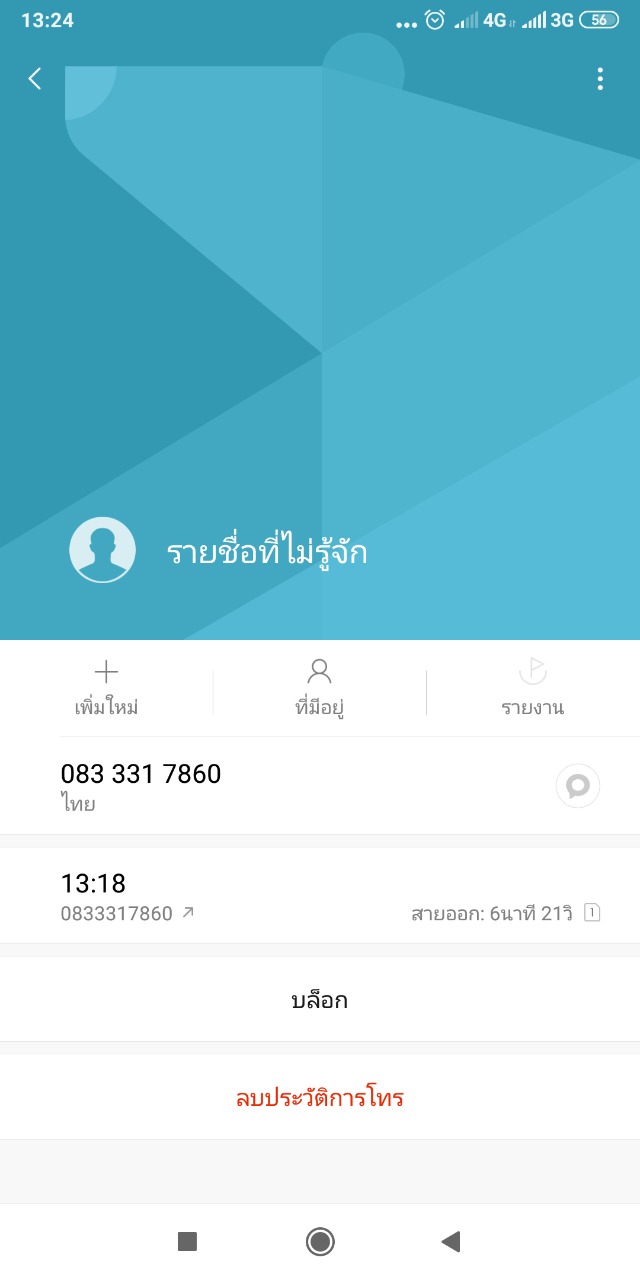
Task: Block this number with บล็อก
Action: coord(320,1000)
